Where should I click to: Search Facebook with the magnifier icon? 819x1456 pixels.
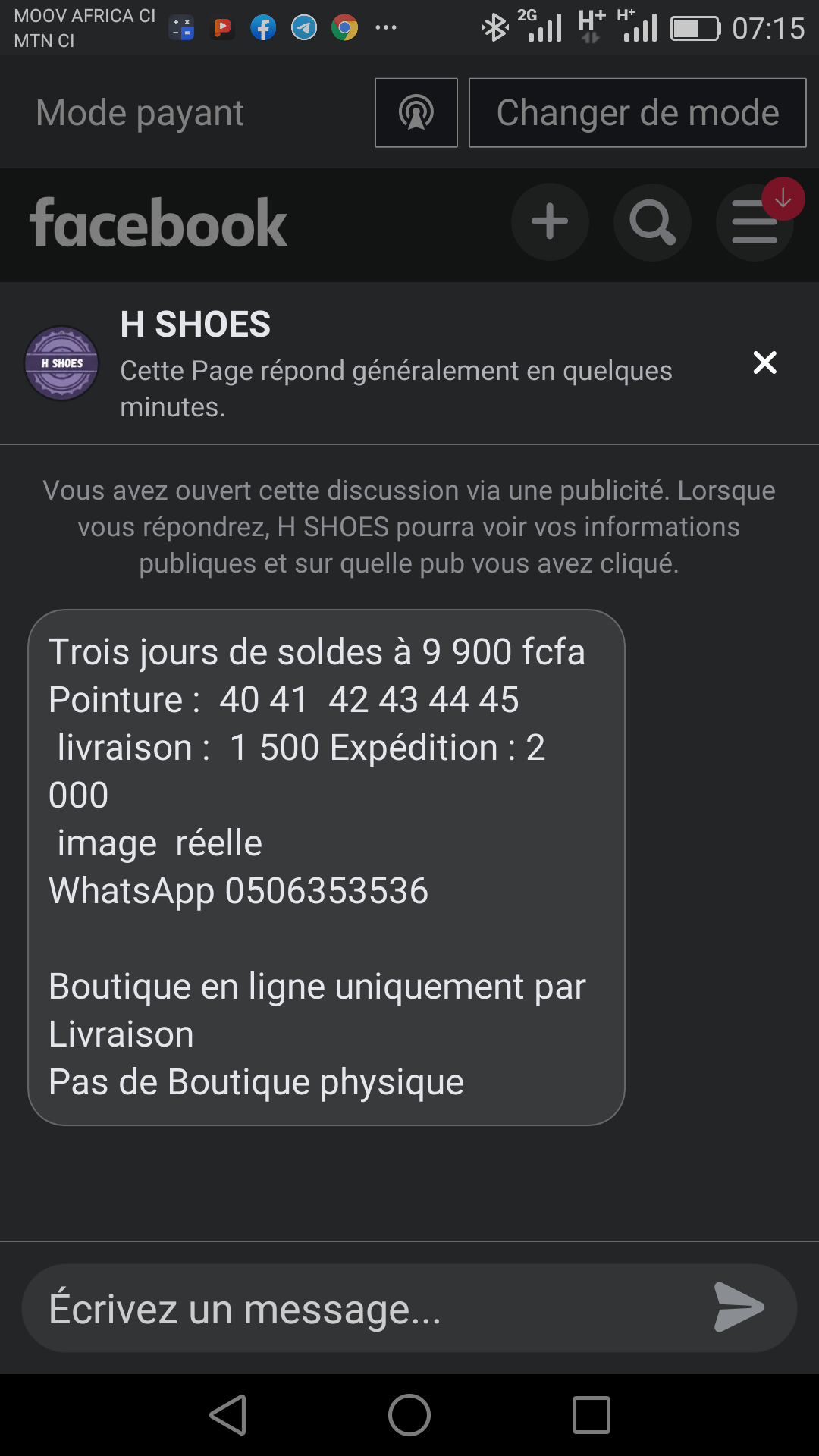tap(652, 222)
